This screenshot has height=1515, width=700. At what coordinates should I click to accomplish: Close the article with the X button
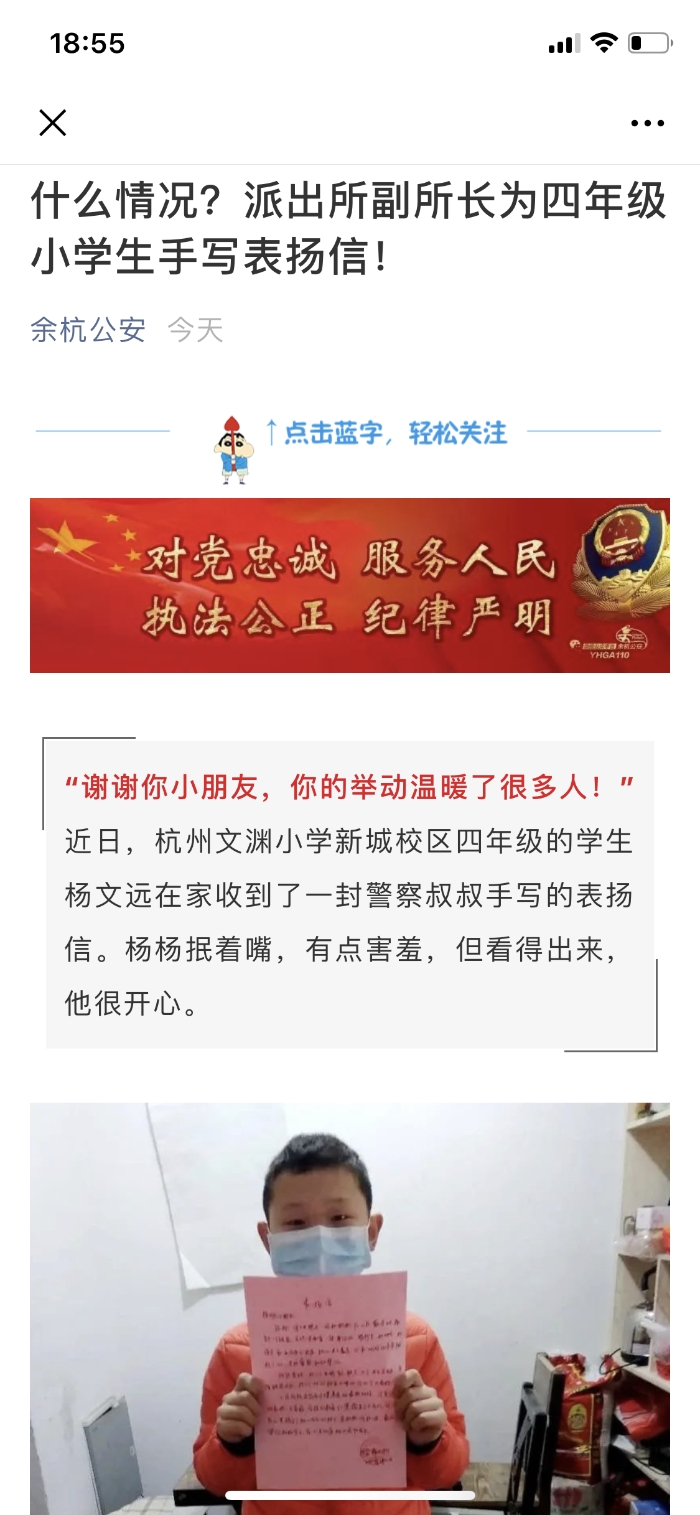coord(52,123)
